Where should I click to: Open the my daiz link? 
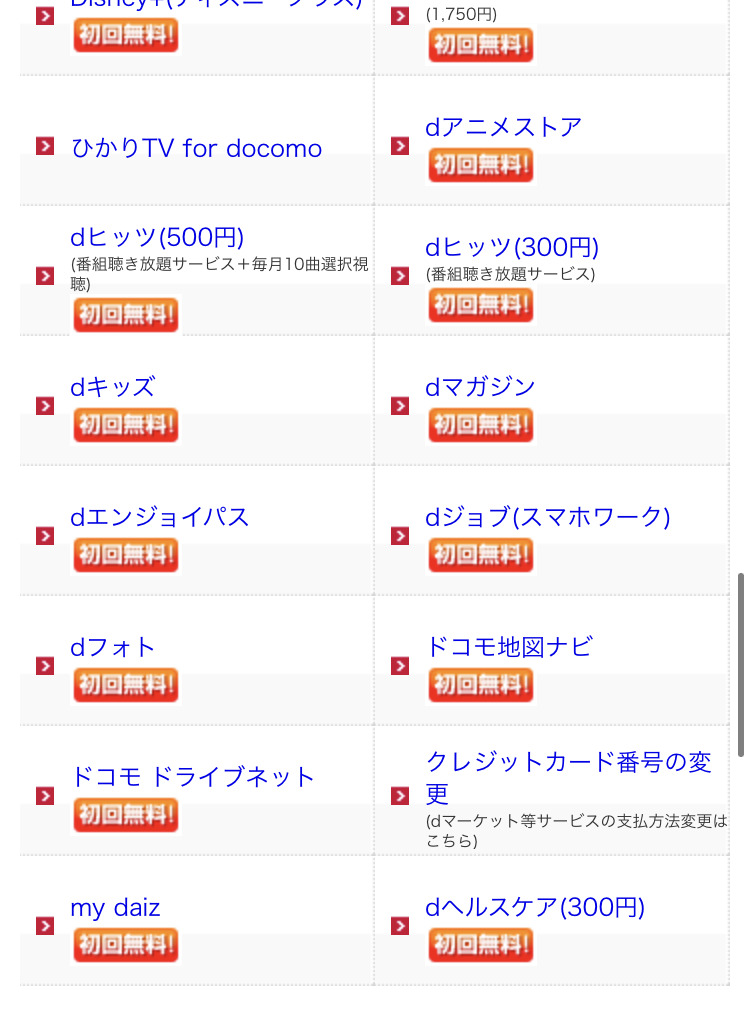[115, 908]
